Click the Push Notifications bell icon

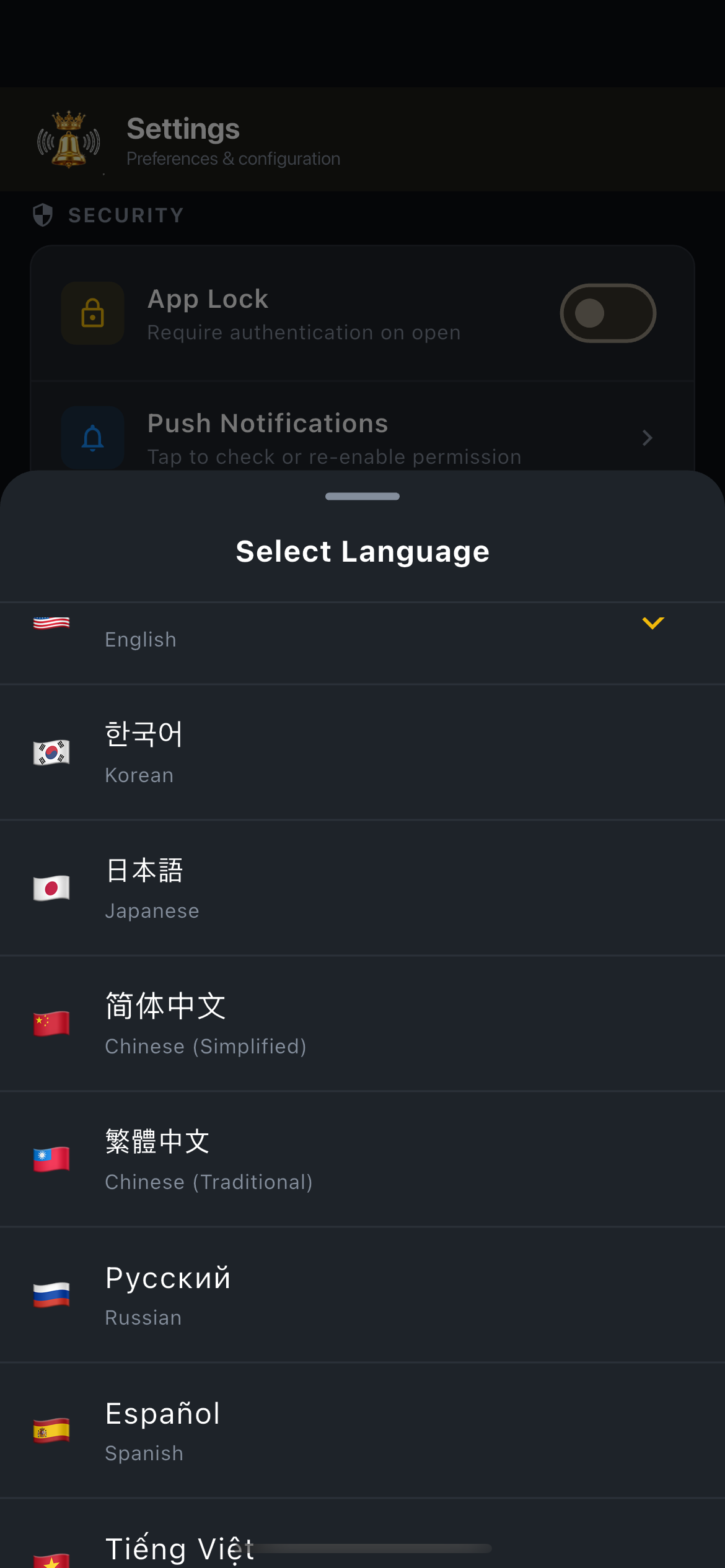92,438
